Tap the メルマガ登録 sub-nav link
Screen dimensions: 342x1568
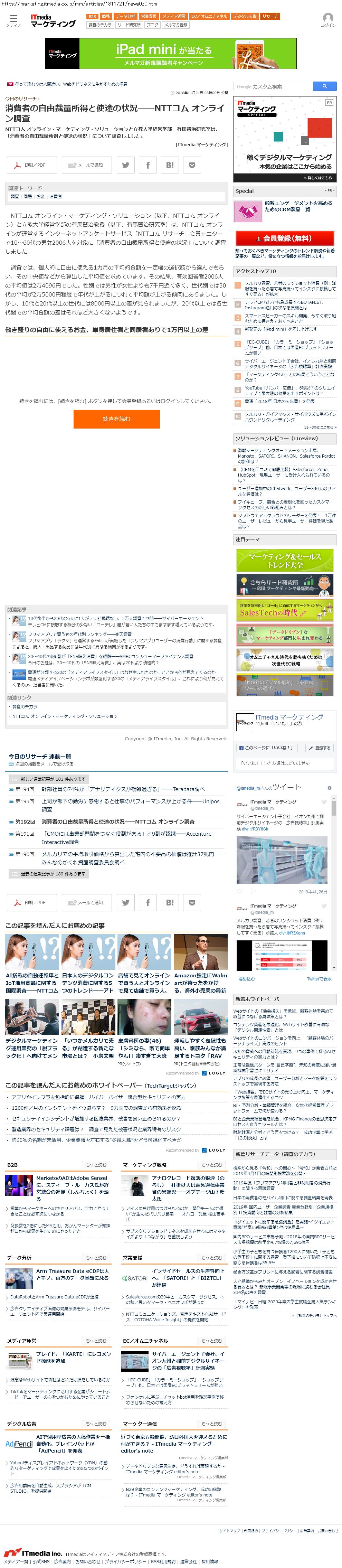click(x=175, y=25)
